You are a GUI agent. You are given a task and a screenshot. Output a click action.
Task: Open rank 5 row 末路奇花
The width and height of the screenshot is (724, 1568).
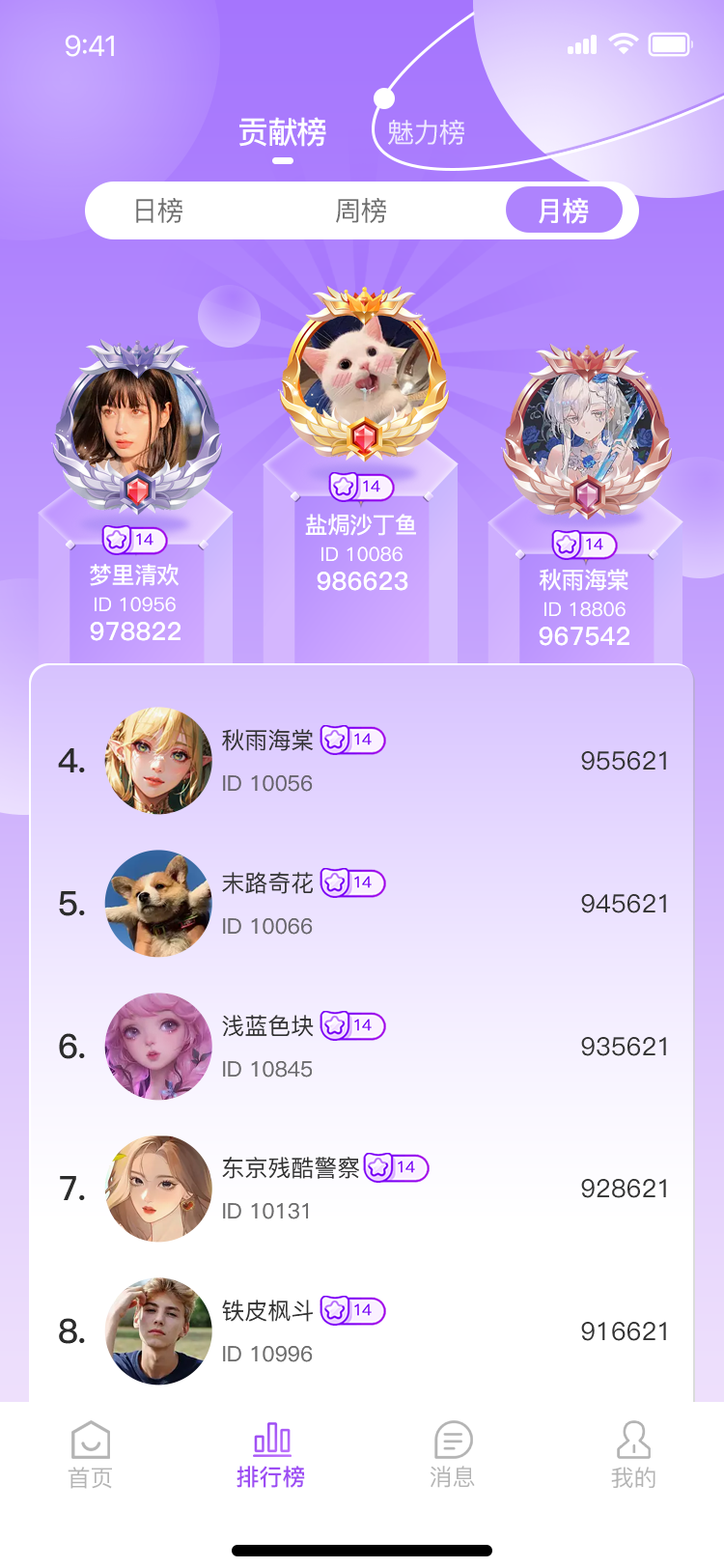362,904
